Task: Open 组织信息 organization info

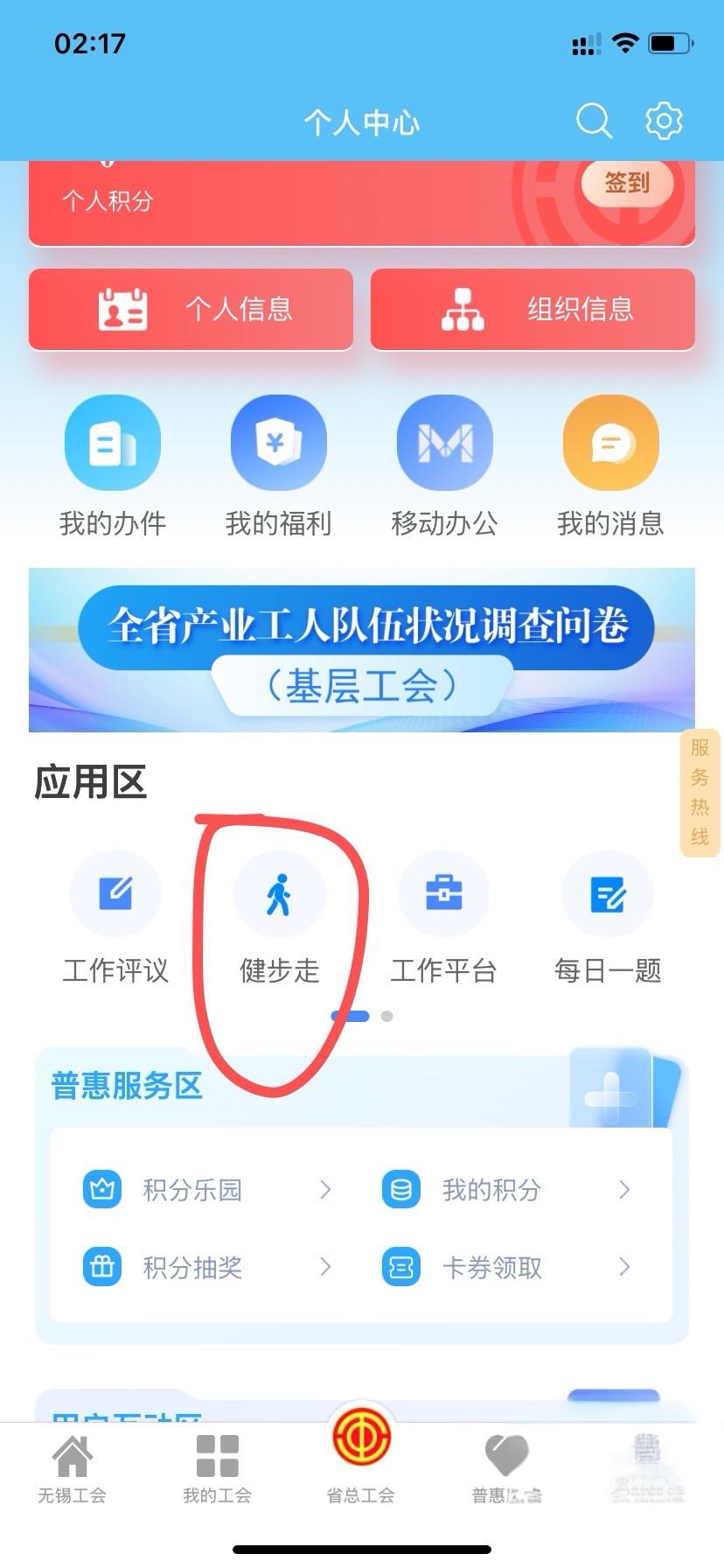Action: point(533,309)
